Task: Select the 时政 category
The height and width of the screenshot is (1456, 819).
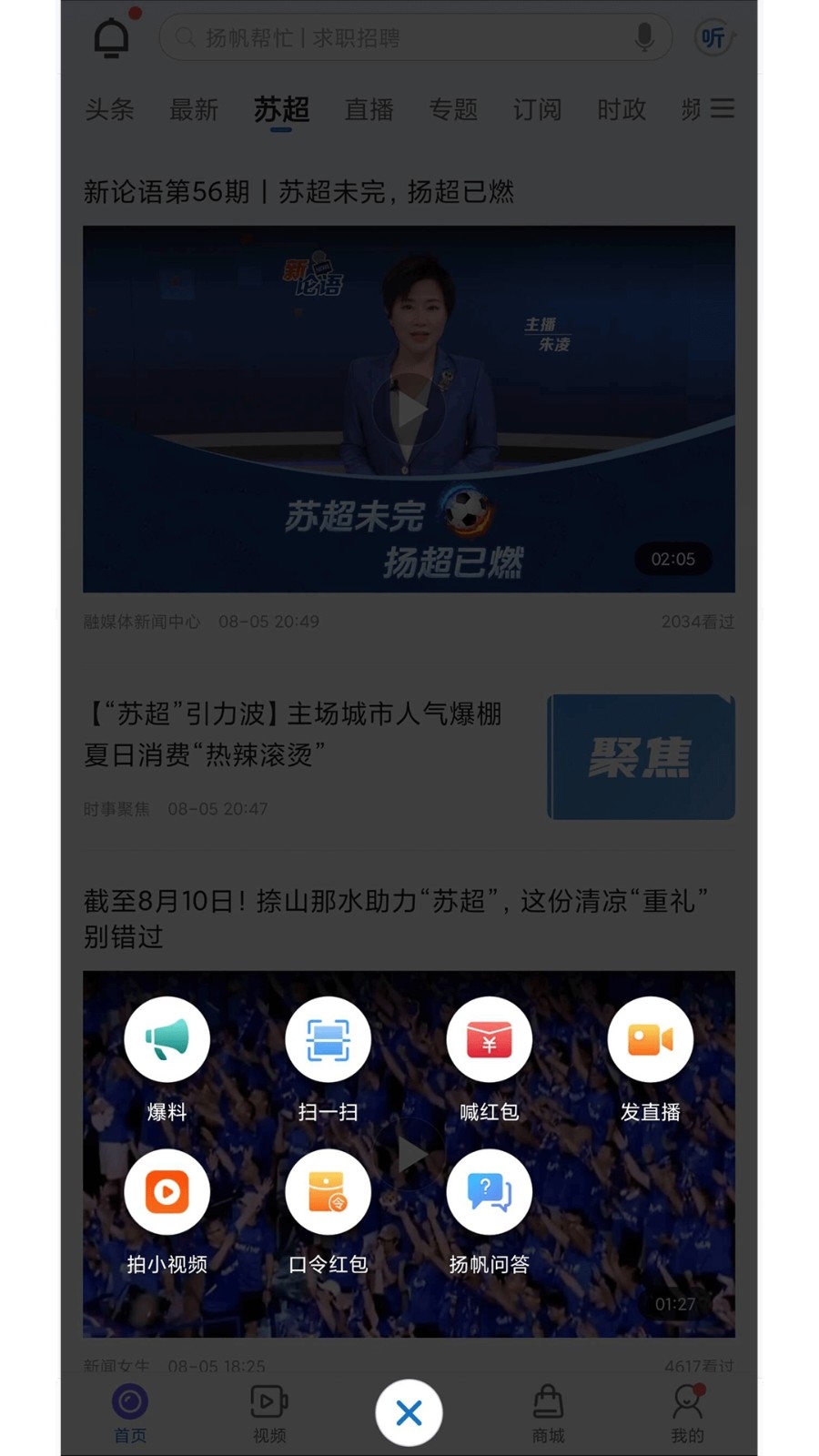Action: 621,110
